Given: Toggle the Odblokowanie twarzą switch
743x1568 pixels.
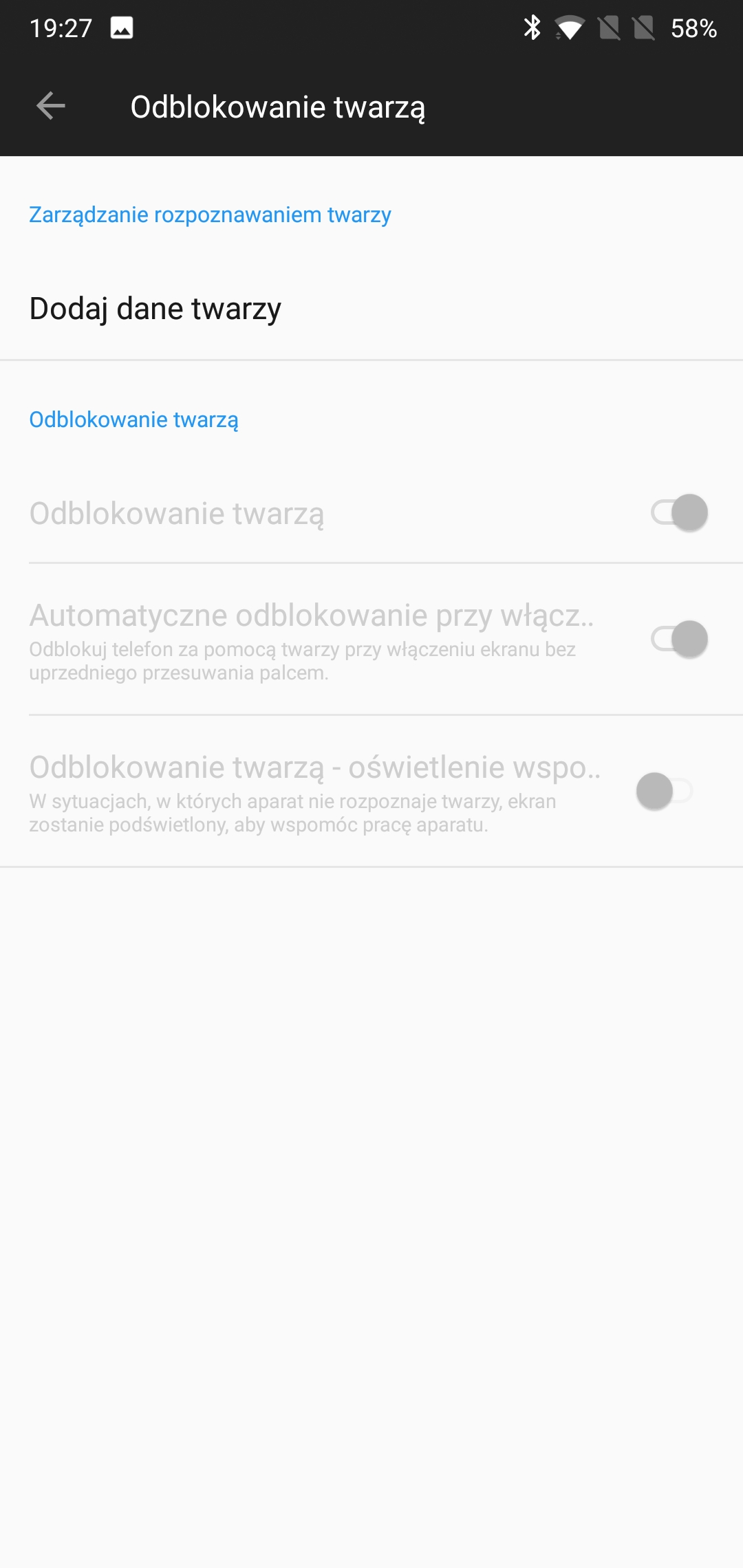Looking at the screenshot, I should (x=679, y=512).
